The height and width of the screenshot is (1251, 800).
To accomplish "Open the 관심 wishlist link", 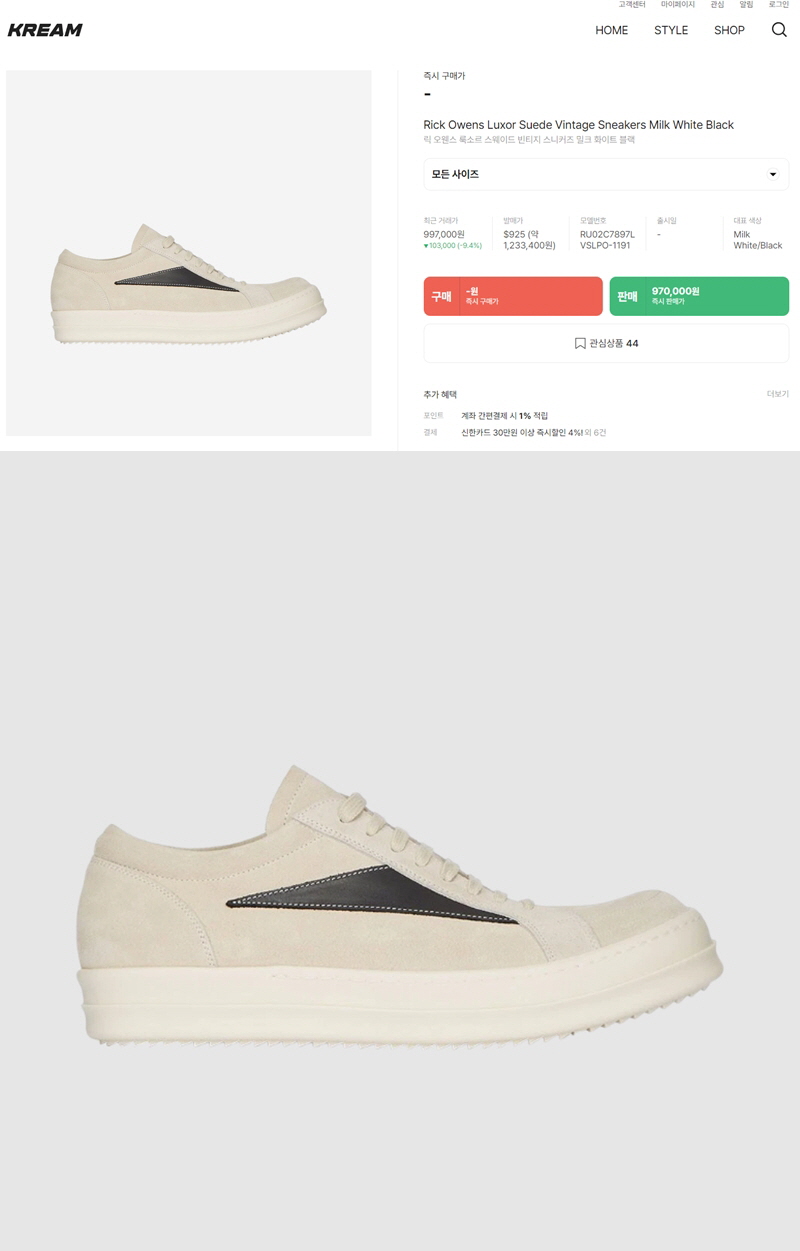I will (717, 5).
